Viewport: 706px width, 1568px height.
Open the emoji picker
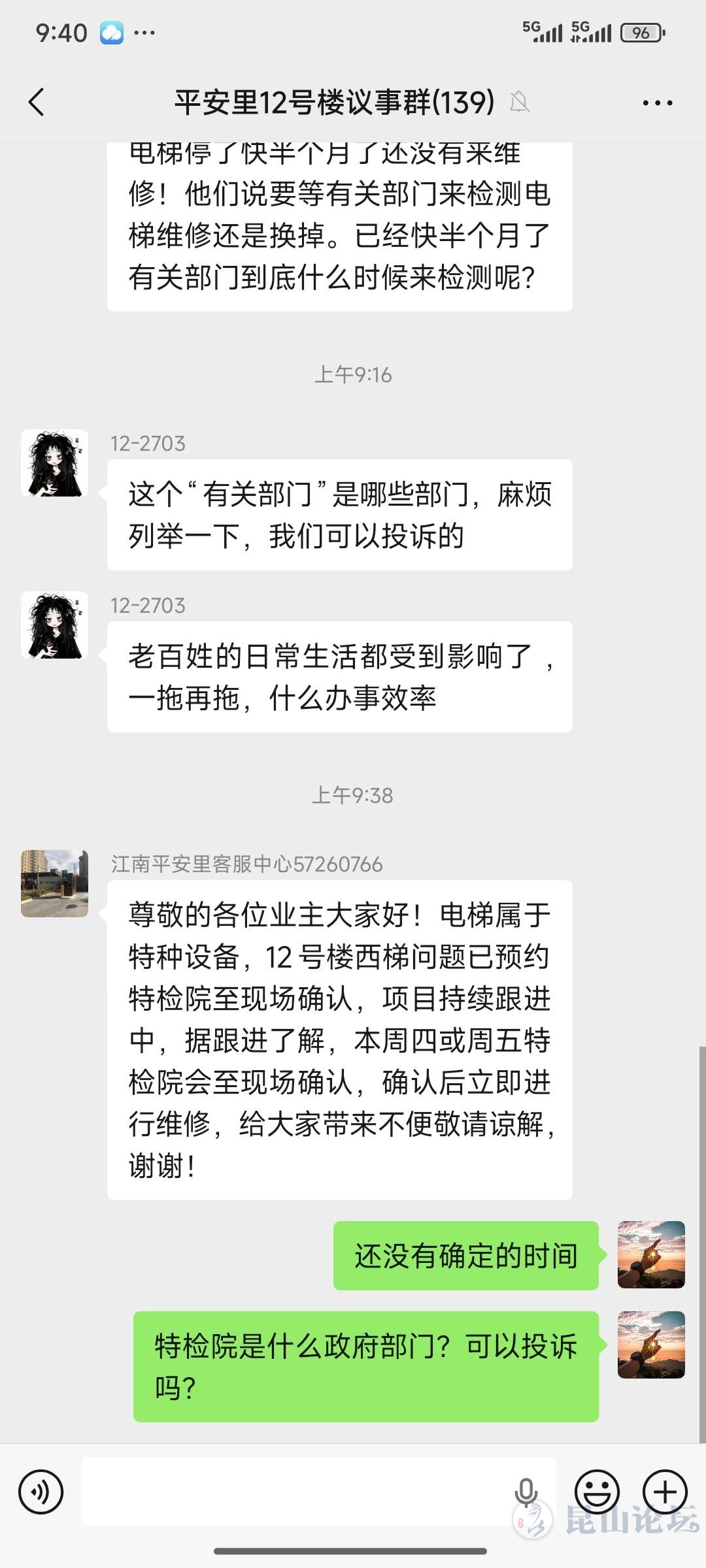(597, 1492)
